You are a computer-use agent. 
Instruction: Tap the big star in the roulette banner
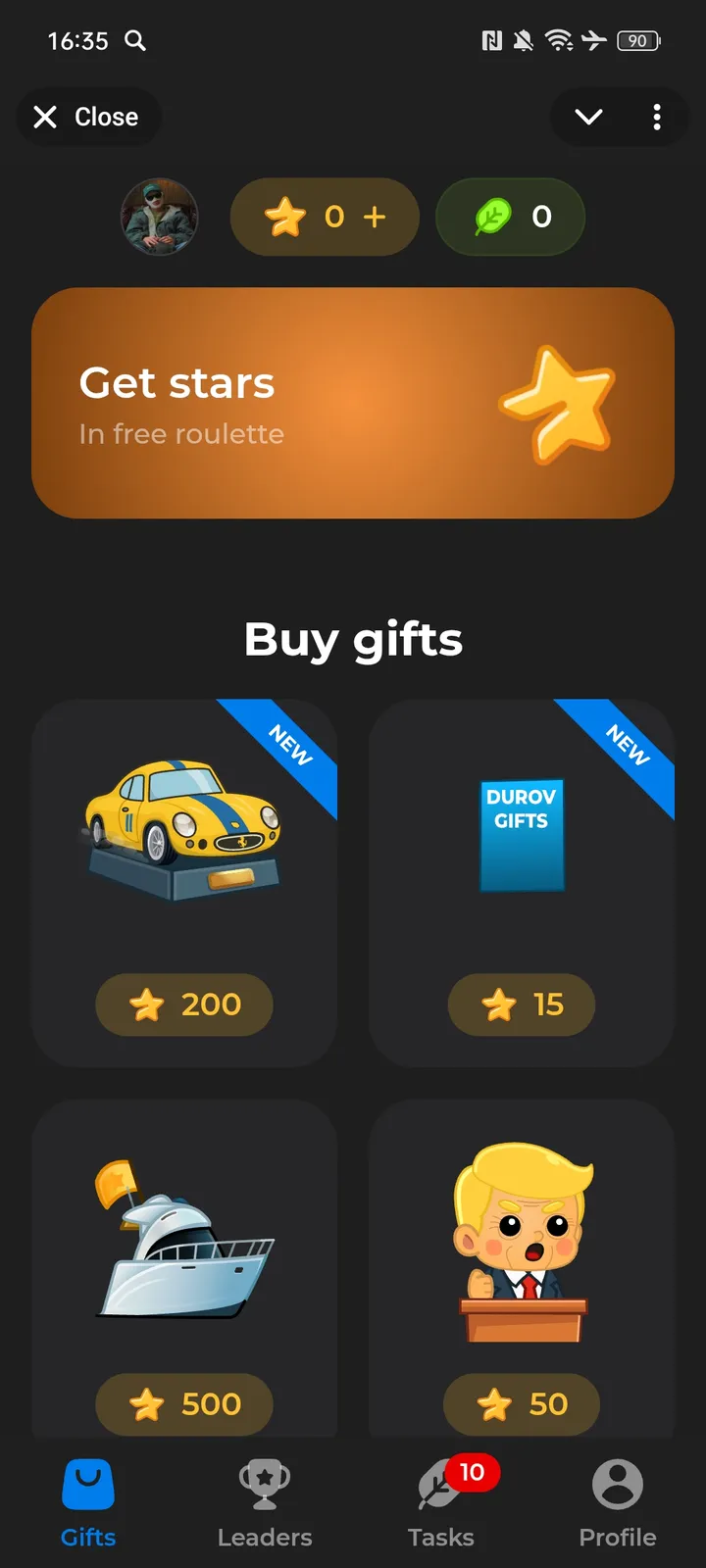pyautogui.click(x=559, y=404)
